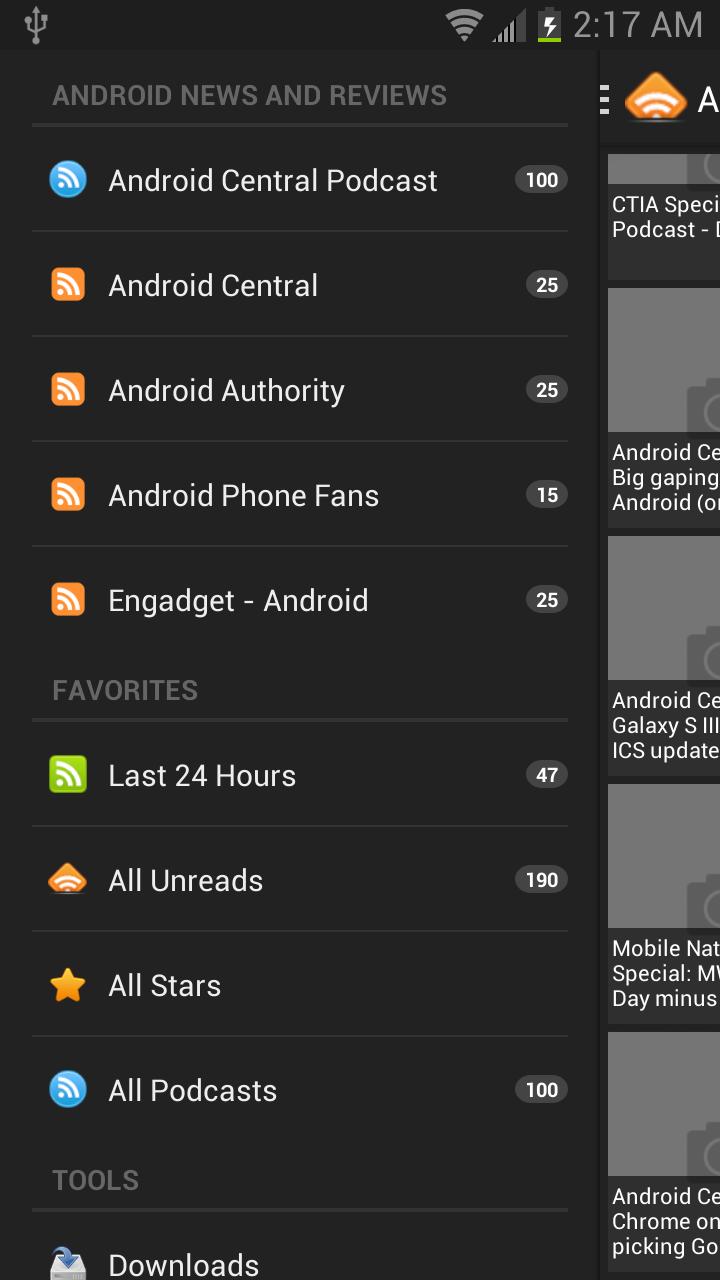Collapse the FAVORITES section header
The image size is (720, 1280).
[124, 689]
